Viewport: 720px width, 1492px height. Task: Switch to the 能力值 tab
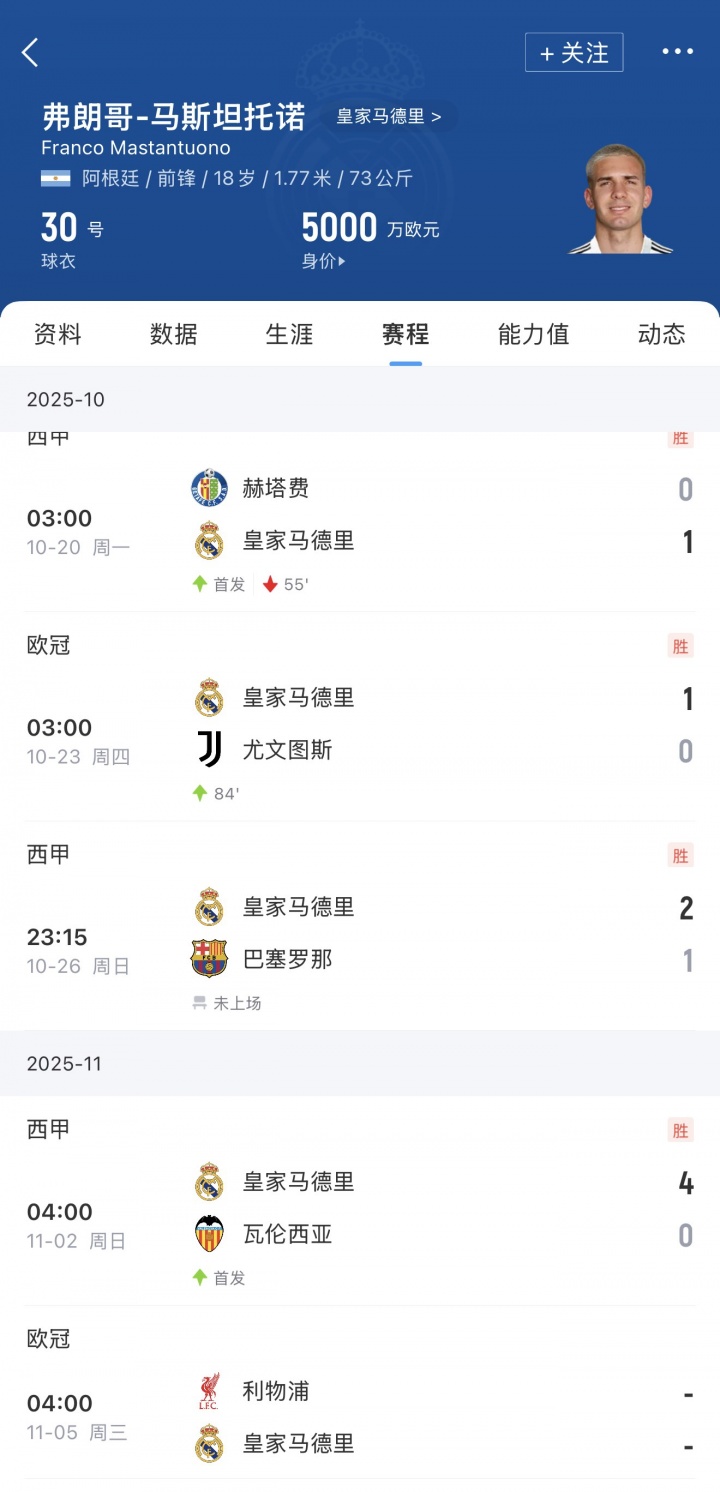tap(533, 334)
